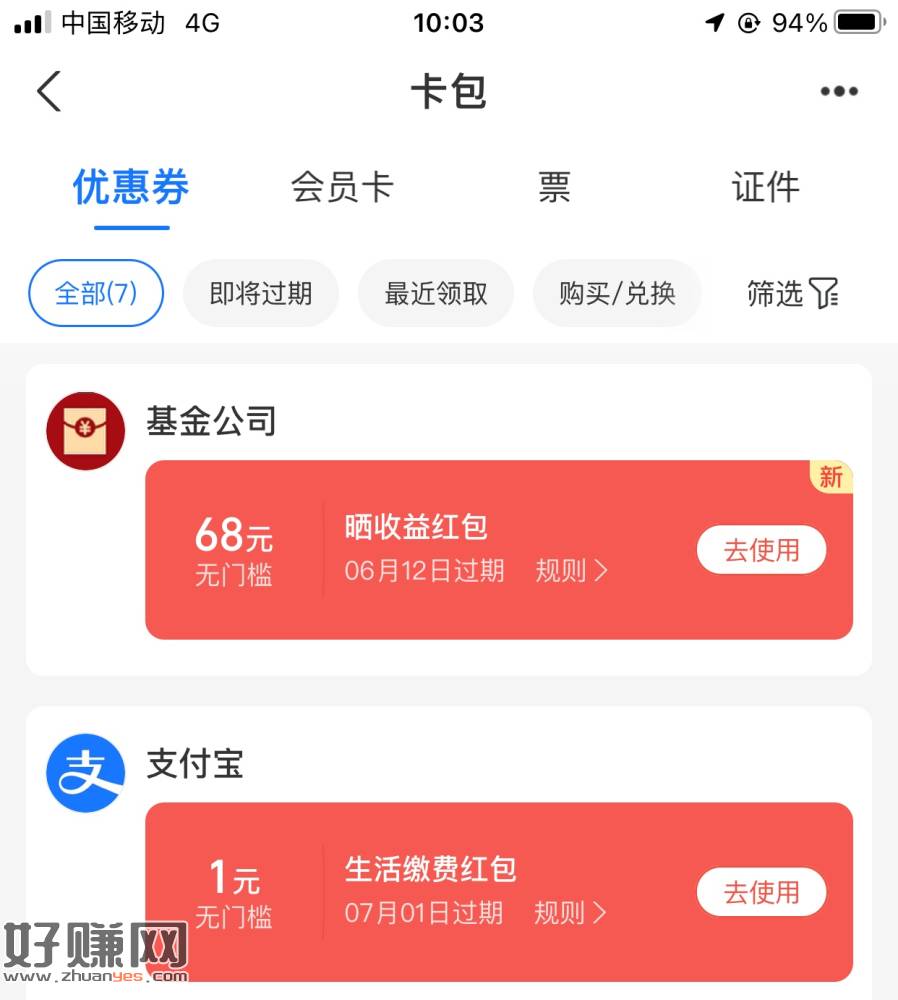This screenshot has height=1000, width=898.
Task: Select the 全部(7) filter chip
Action: coord(96,293)
